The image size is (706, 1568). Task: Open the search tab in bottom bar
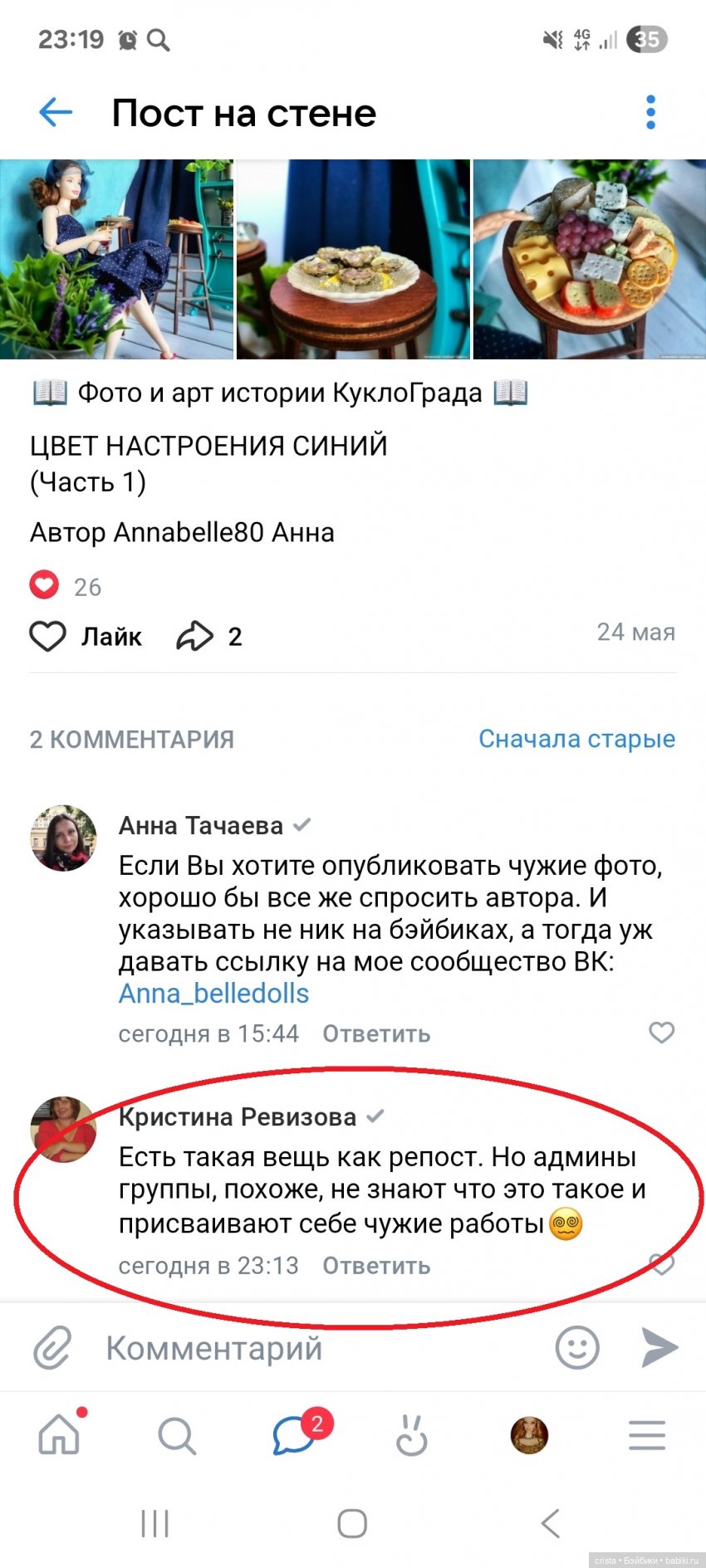(x=176, y=1435)
